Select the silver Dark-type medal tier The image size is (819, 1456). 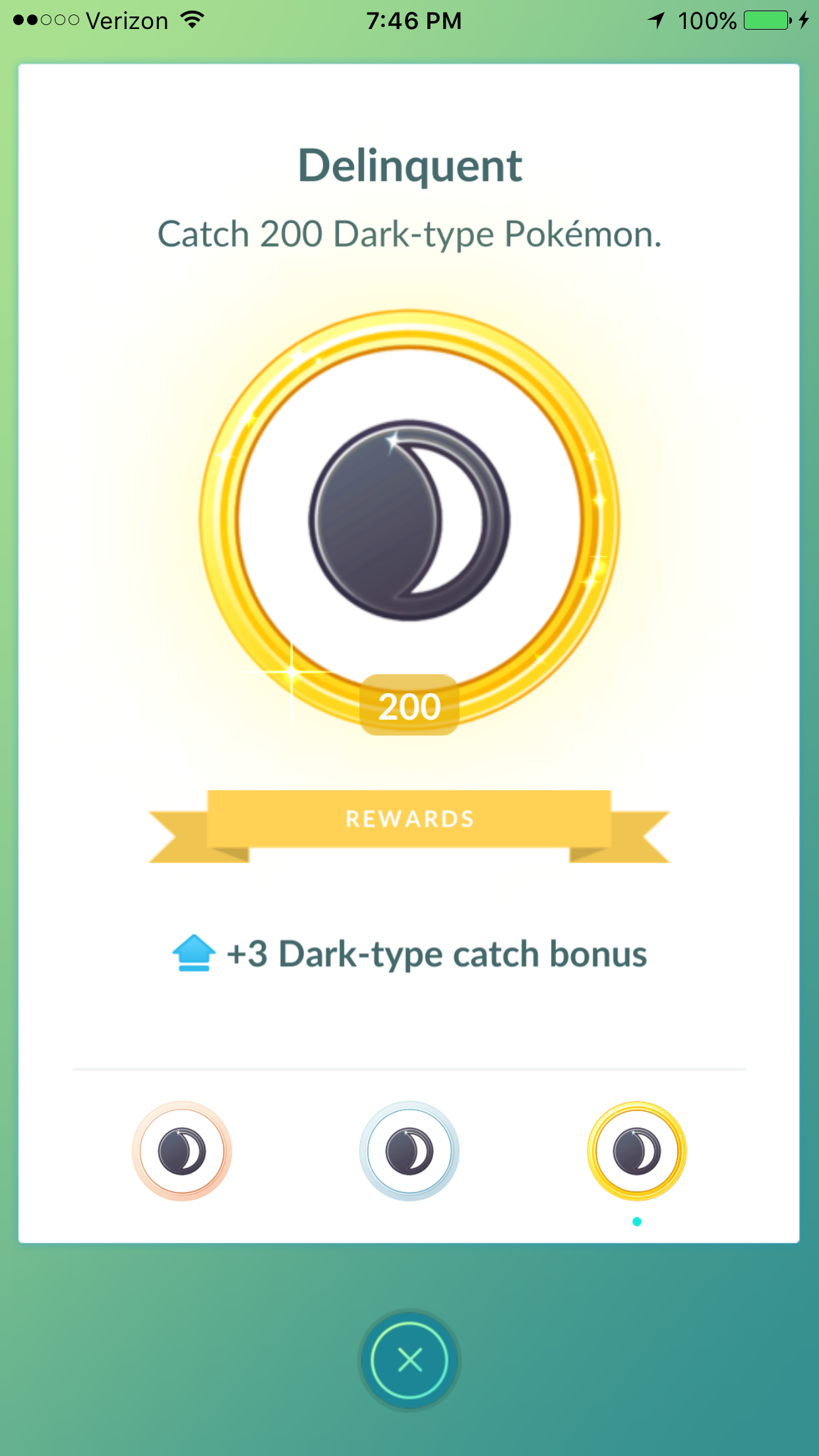point(409,1151)
